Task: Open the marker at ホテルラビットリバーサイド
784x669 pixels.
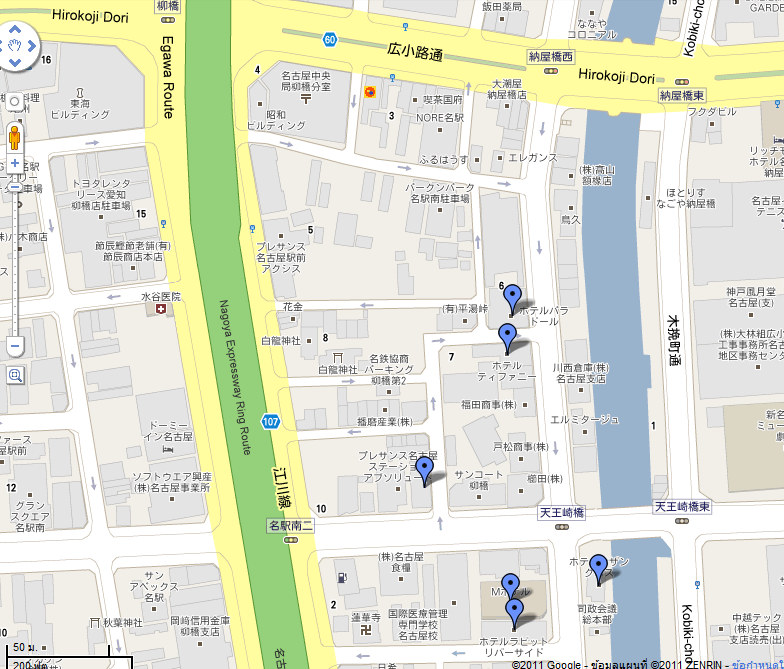Action: pos(515,610)
